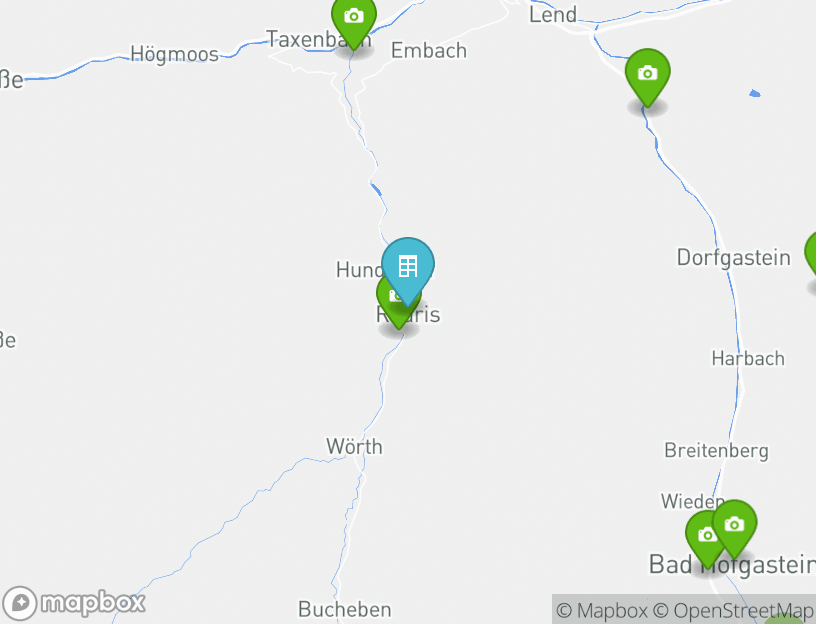Screen dimensions: 816x624
Task: Open the camera marker above Taxenbach
Action: pyautogui.click(x=353, y=17)
